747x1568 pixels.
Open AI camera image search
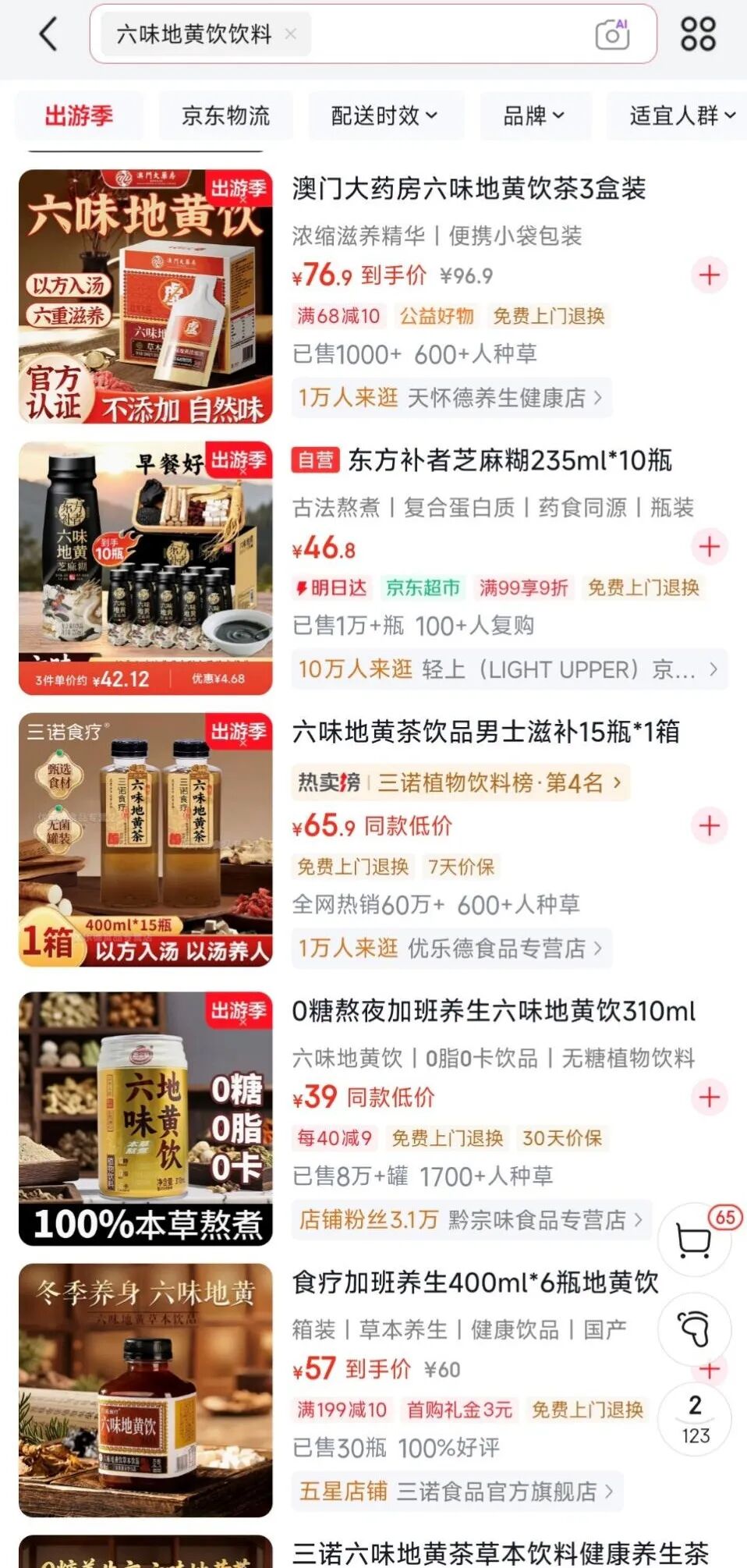coord(612,34)
